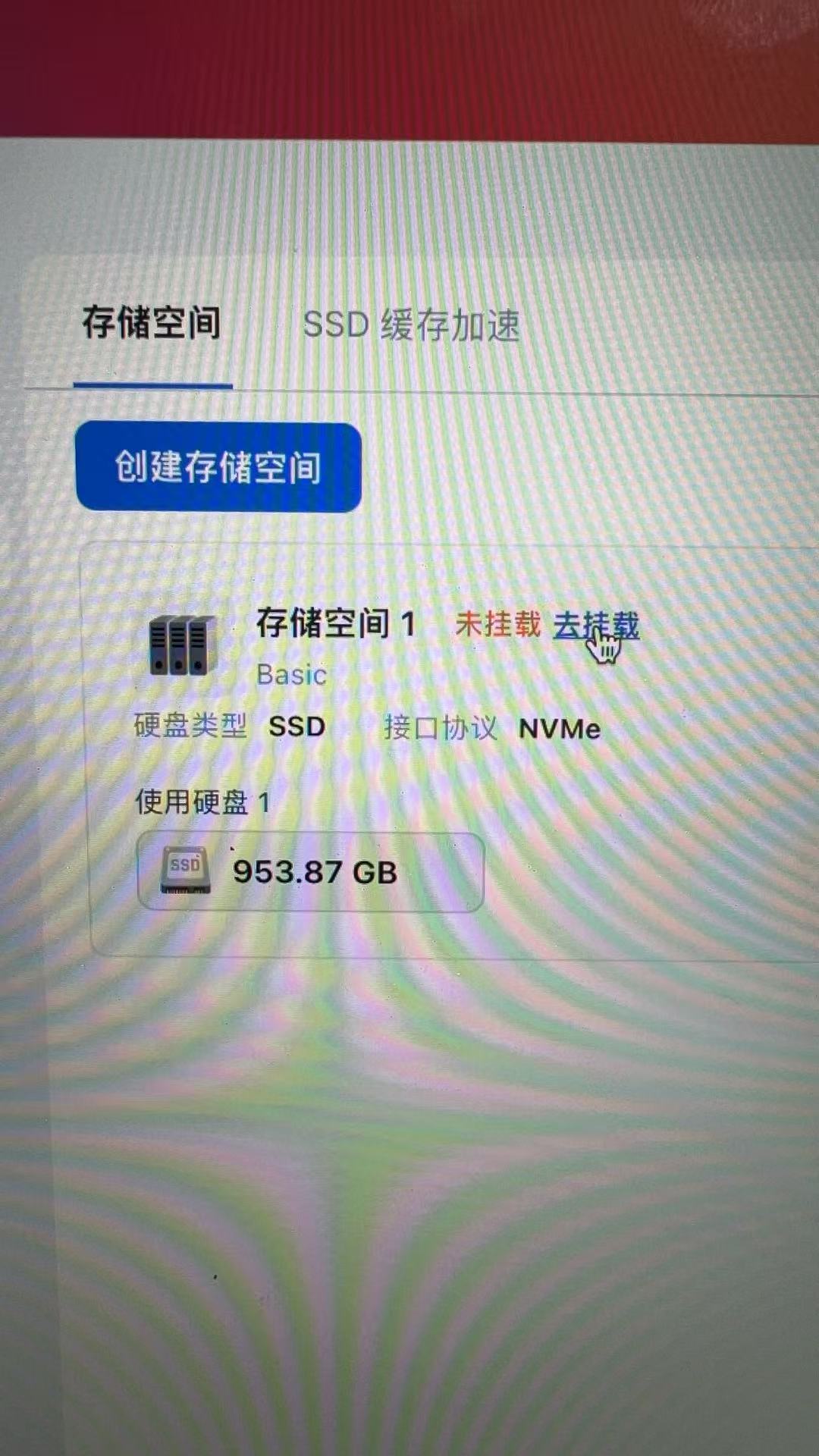
Task: Switch to the SSD 缓存加速 tab
Action: [x=411, y=325]
